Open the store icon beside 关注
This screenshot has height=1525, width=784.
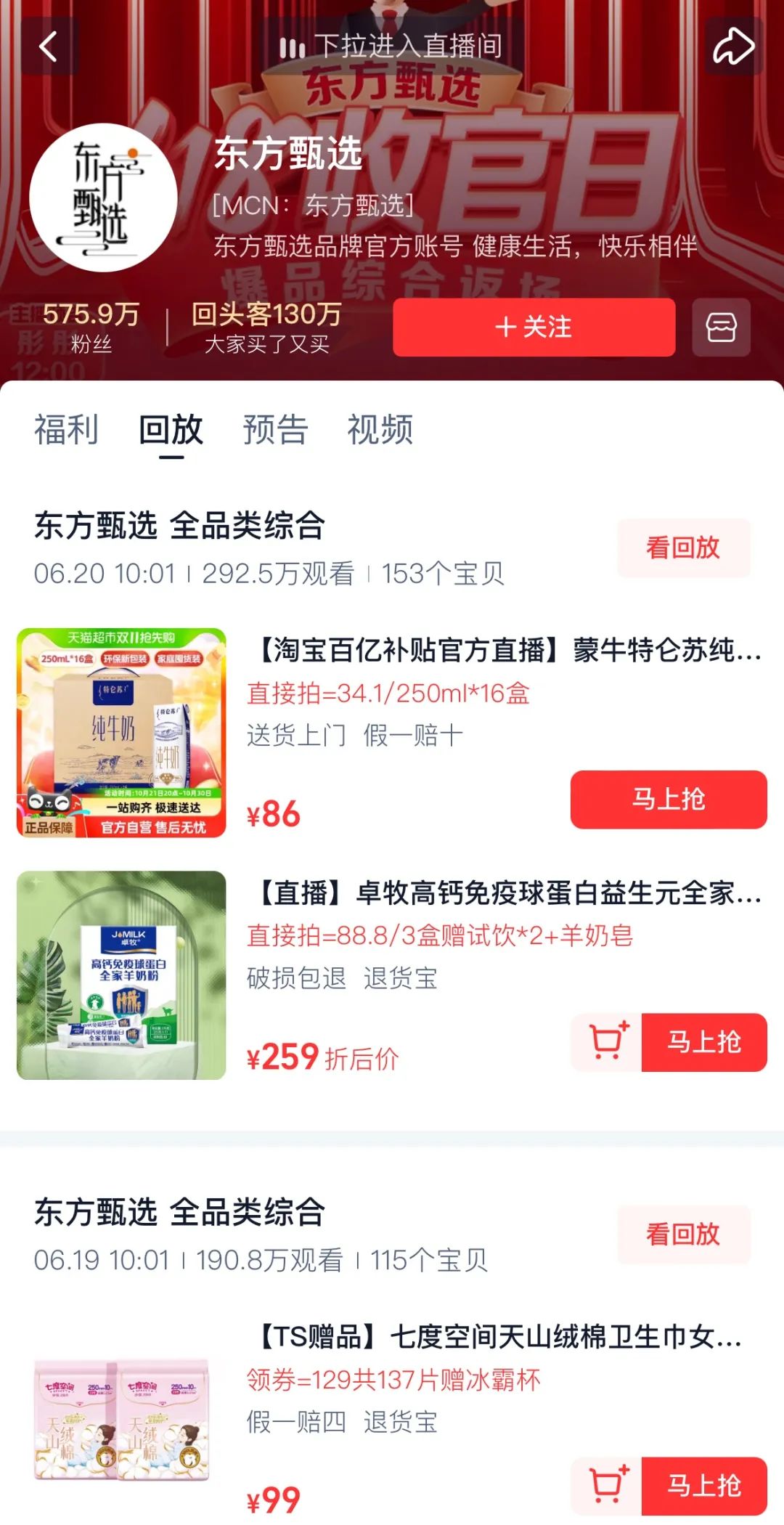pyautogui.click(x=721, y=328)
